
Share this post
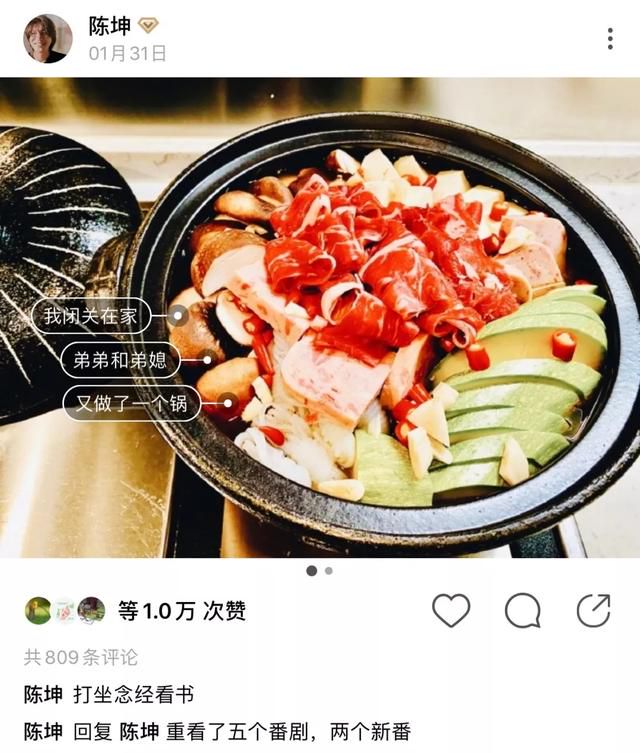click(x=593, y=610)
